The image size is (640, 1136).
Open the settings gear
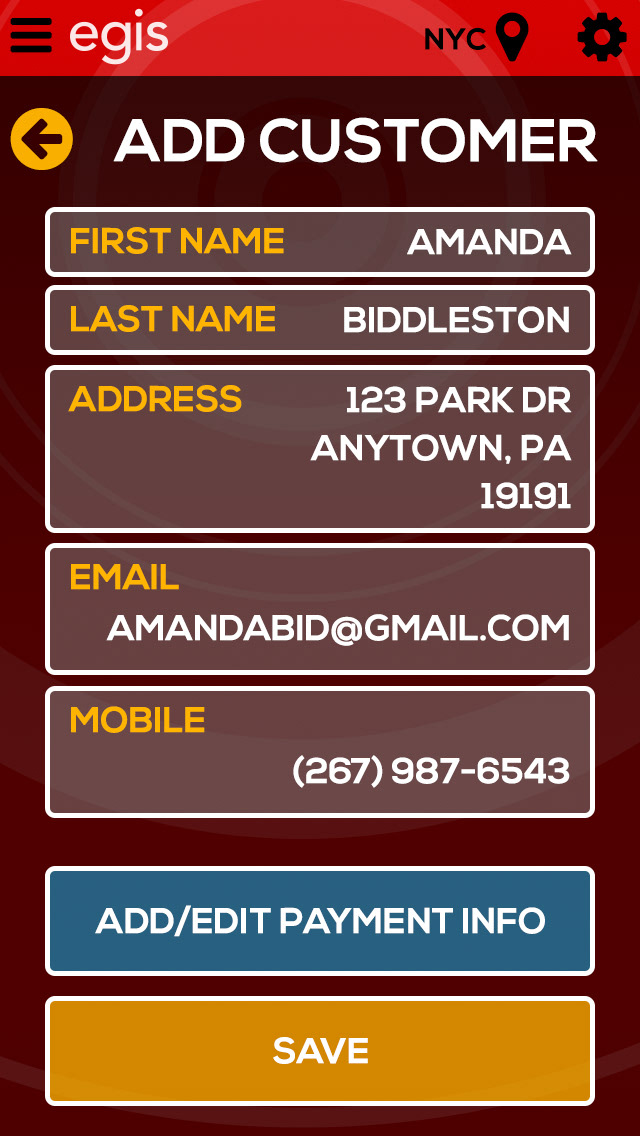coord(602,37)
